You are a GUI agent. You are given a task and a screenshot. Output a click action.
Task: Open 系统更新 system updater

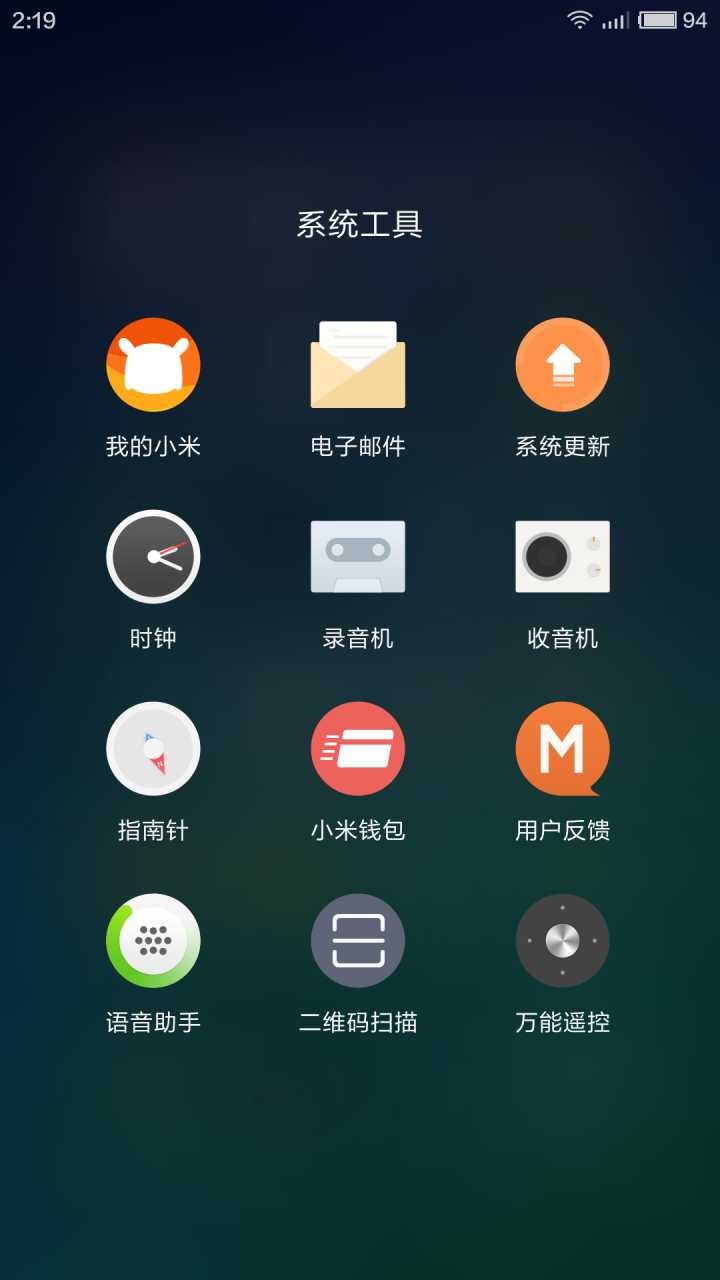click(x=562, y=365)
